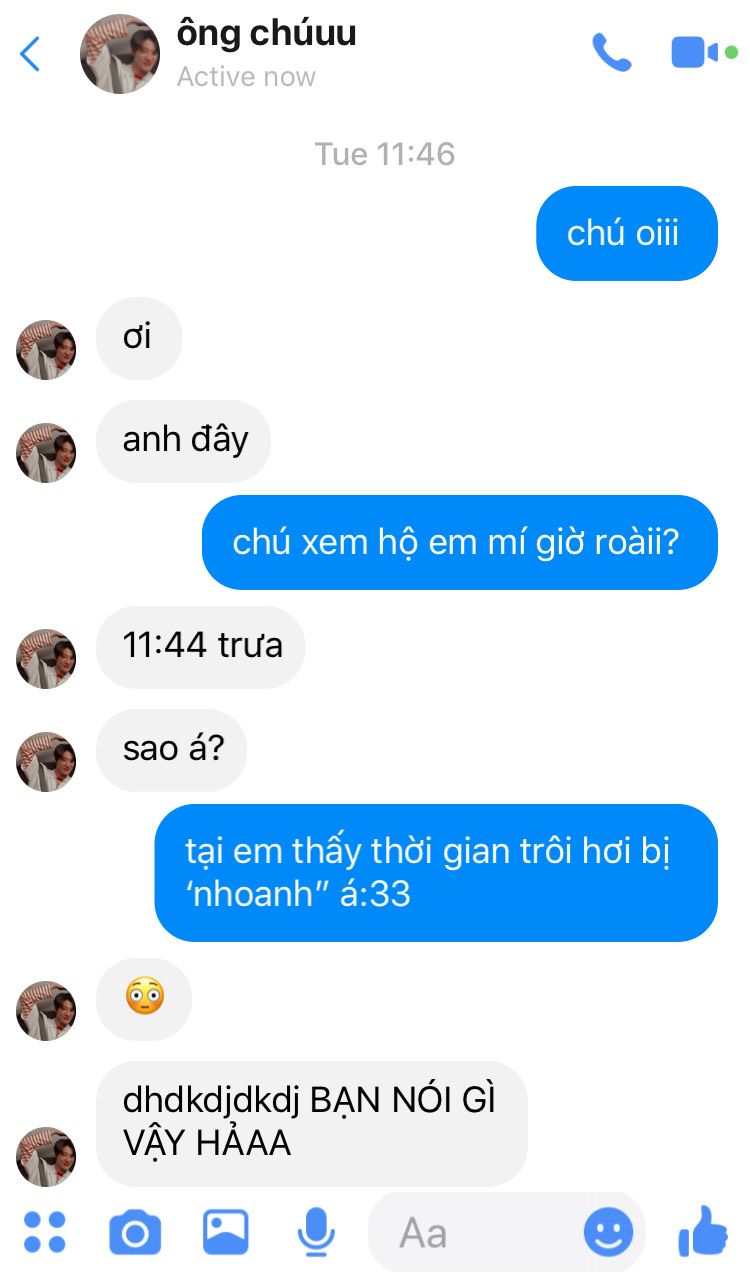The image size is (750, 1288).
Task: Open the emoji picker in the message field
Action: pyautogui.click(x=608, y=1232)
